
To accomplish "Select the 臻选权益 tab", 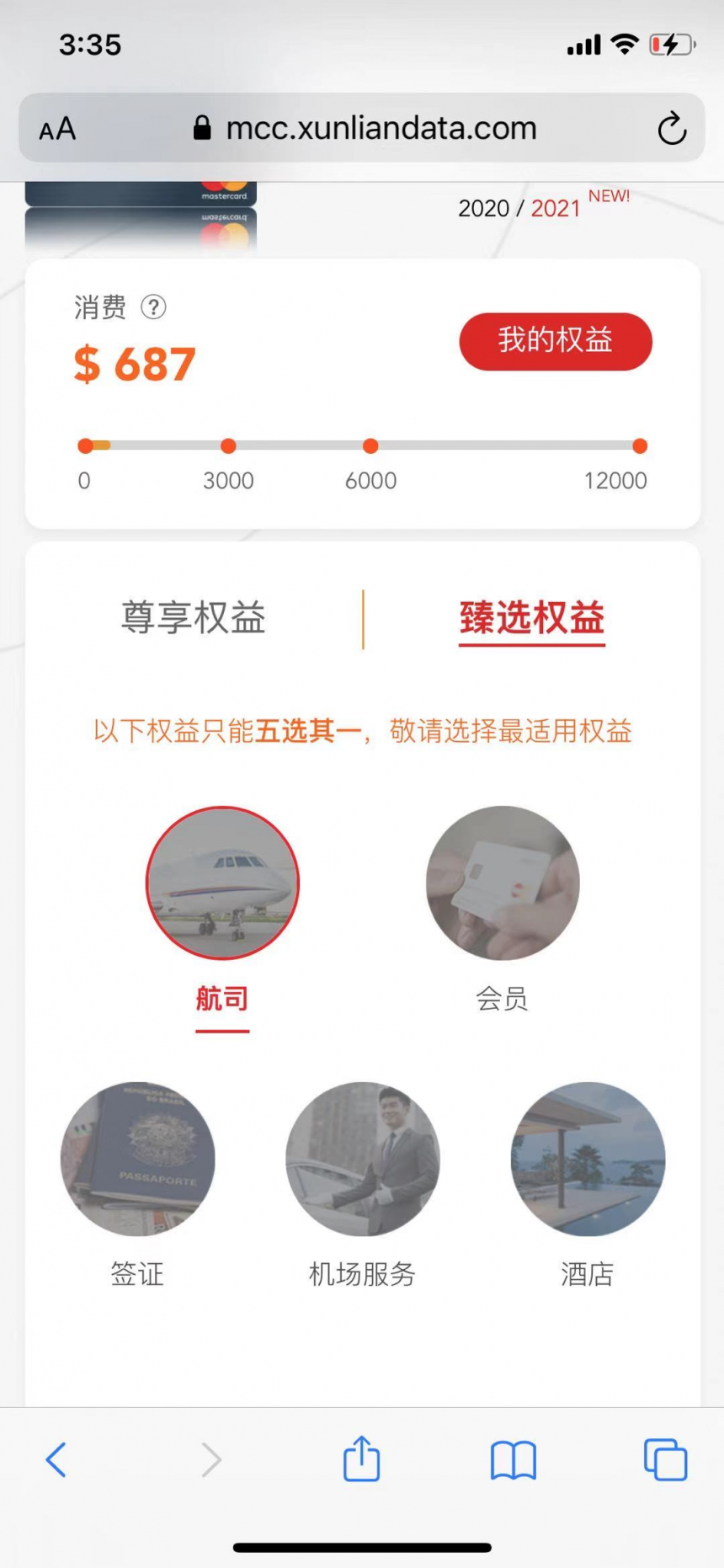I will click(531, 618).
